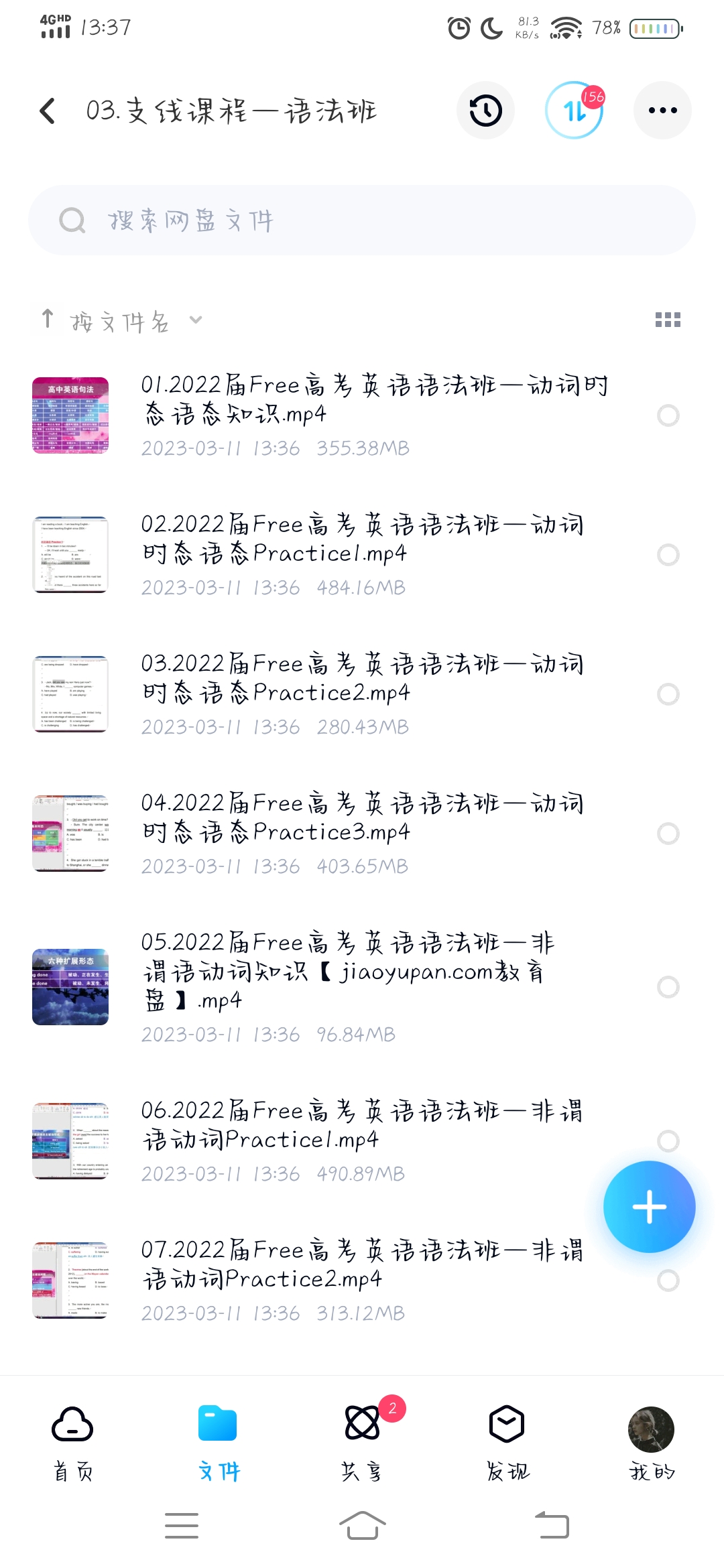Select the 07 非谓语动词Practice2.mp4 checkbox
The image size is (724, 1568).
668,1281
